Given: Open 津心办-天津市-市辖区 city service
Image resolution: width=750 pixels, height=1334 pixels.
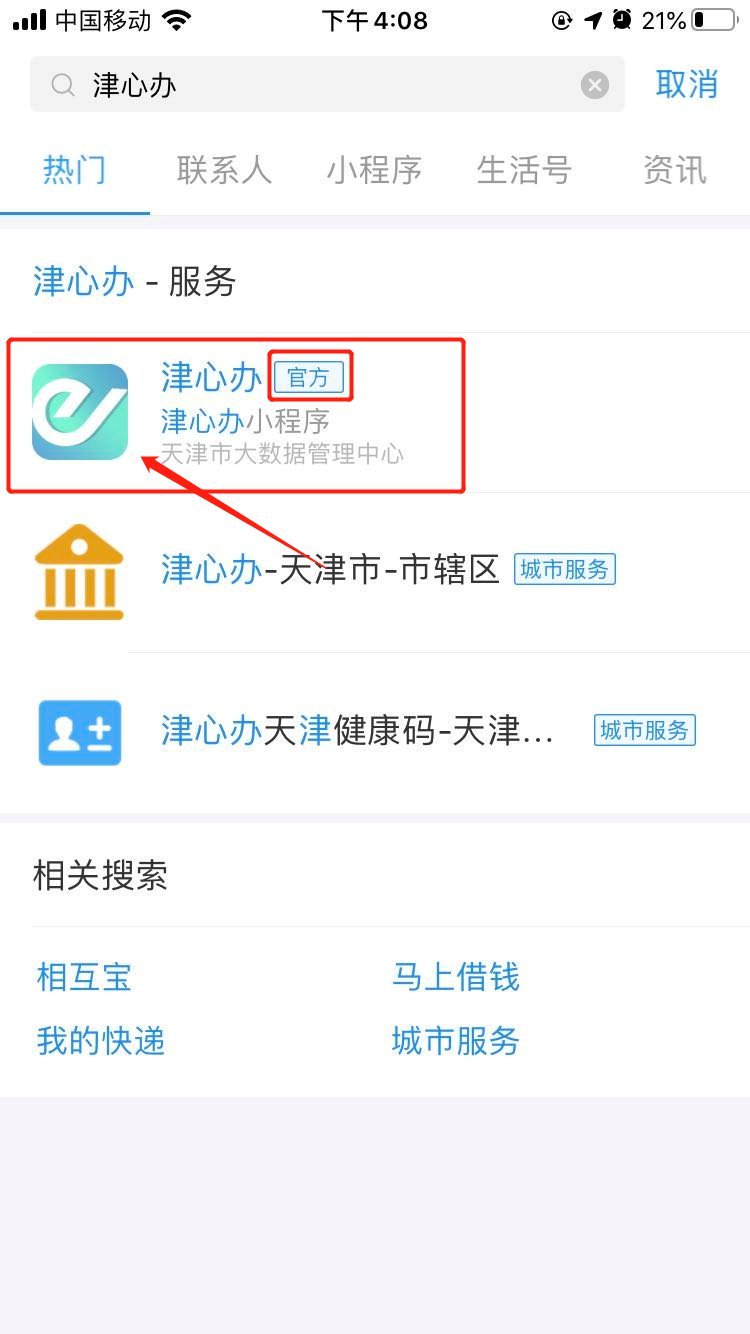Looking at the screenshot, I should tap(330, 571).
